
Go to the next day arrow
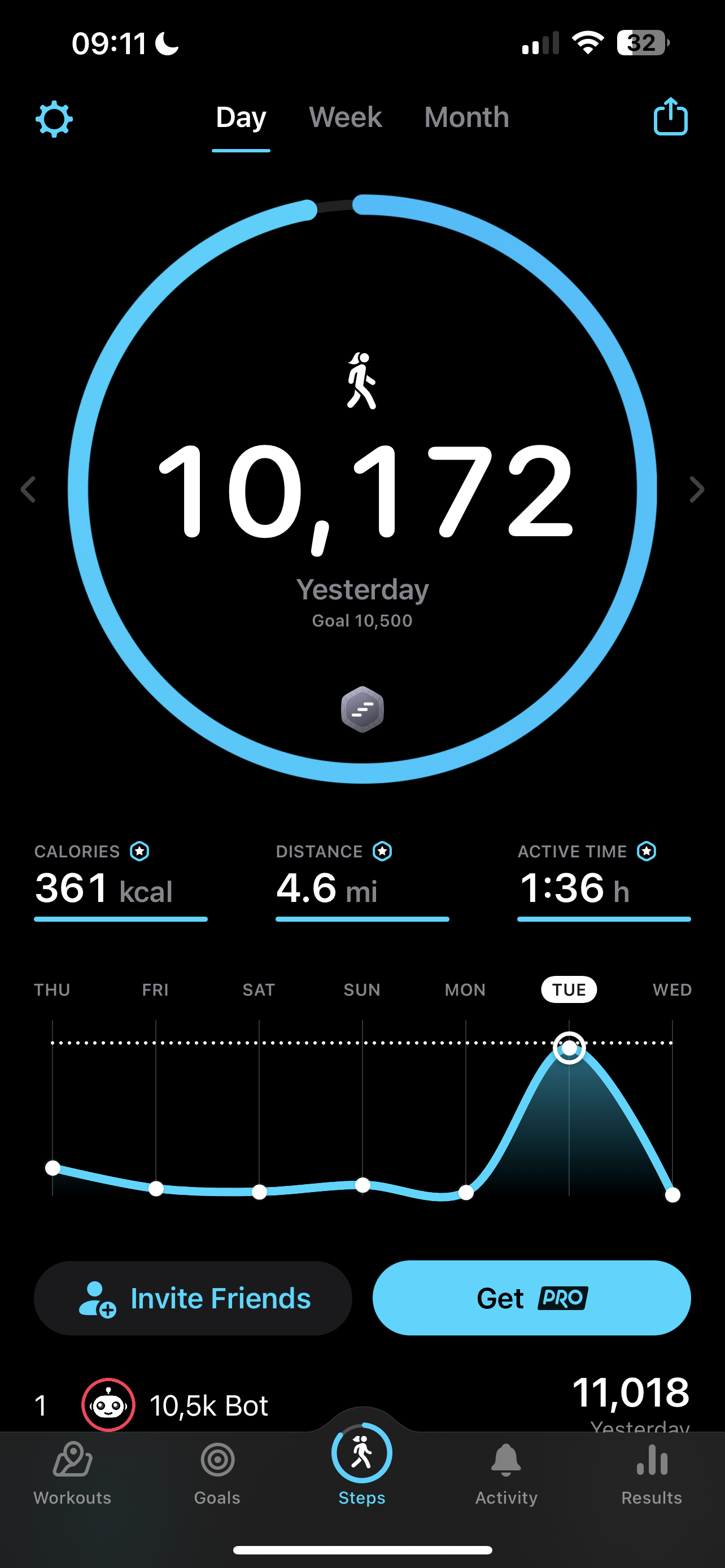(x=697, y=489)
